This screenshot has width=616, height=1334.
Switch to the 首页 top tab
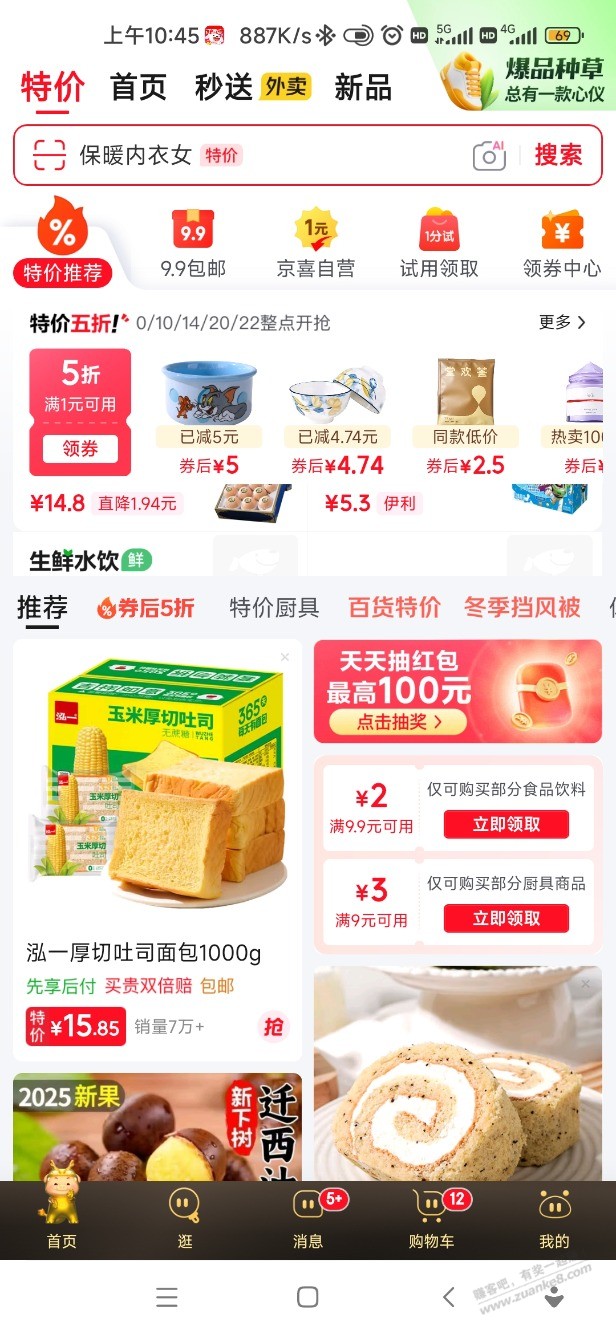coord(138,87)
